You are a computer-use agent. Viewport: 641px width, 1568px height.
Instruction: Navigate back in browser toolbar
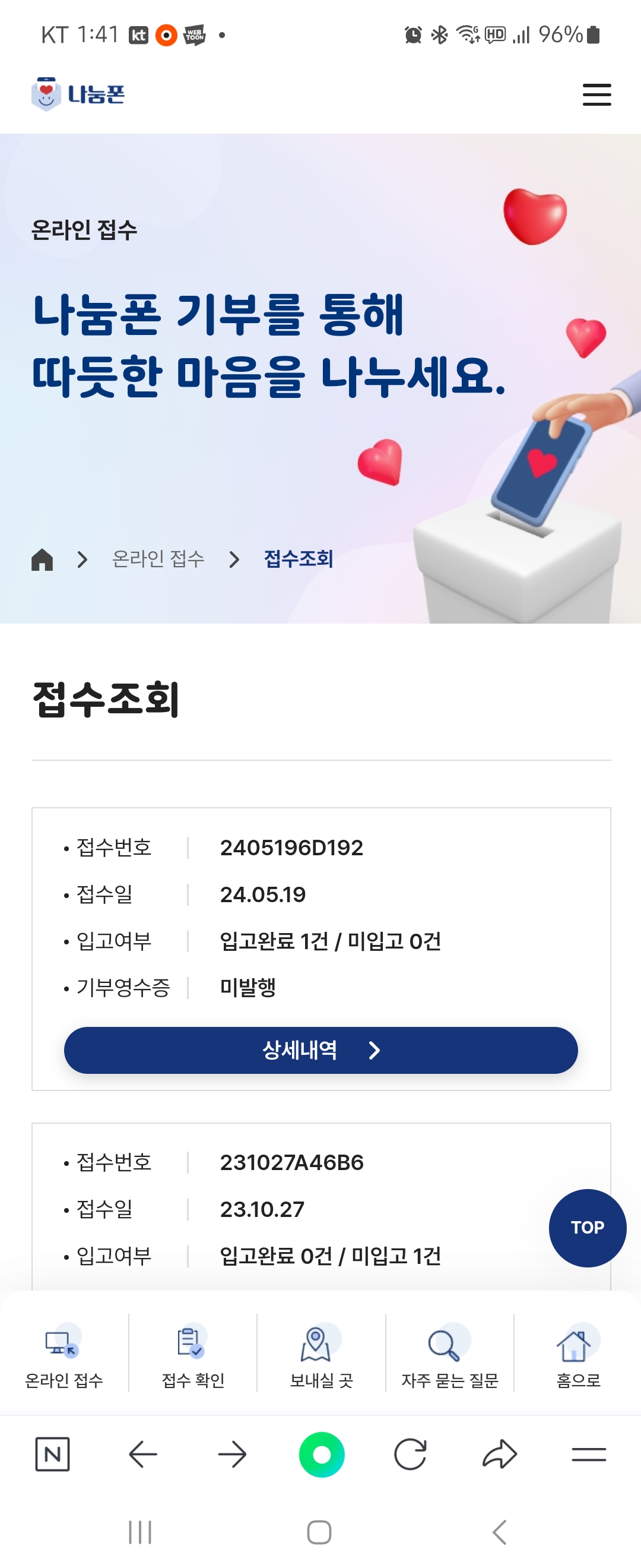point(143,1454)
